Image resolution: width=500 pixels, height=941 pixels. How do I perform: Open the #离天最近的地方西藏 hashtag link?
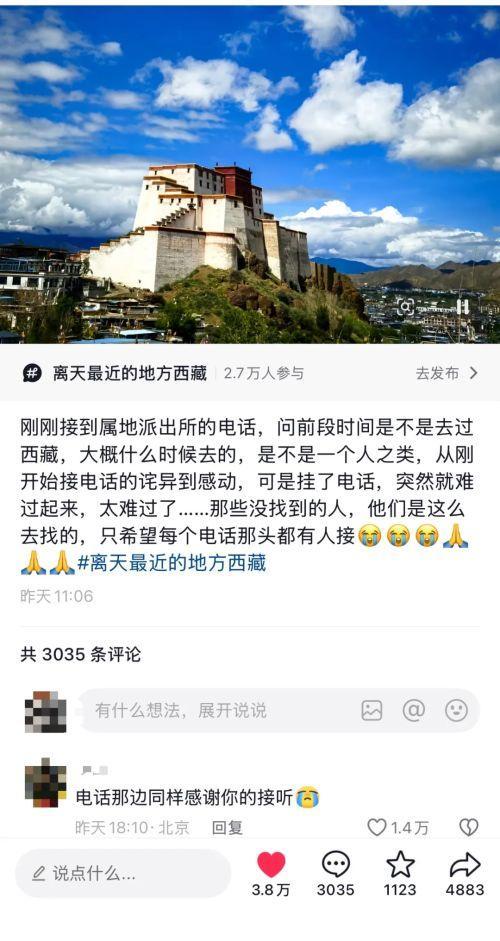tap(172, 564)
